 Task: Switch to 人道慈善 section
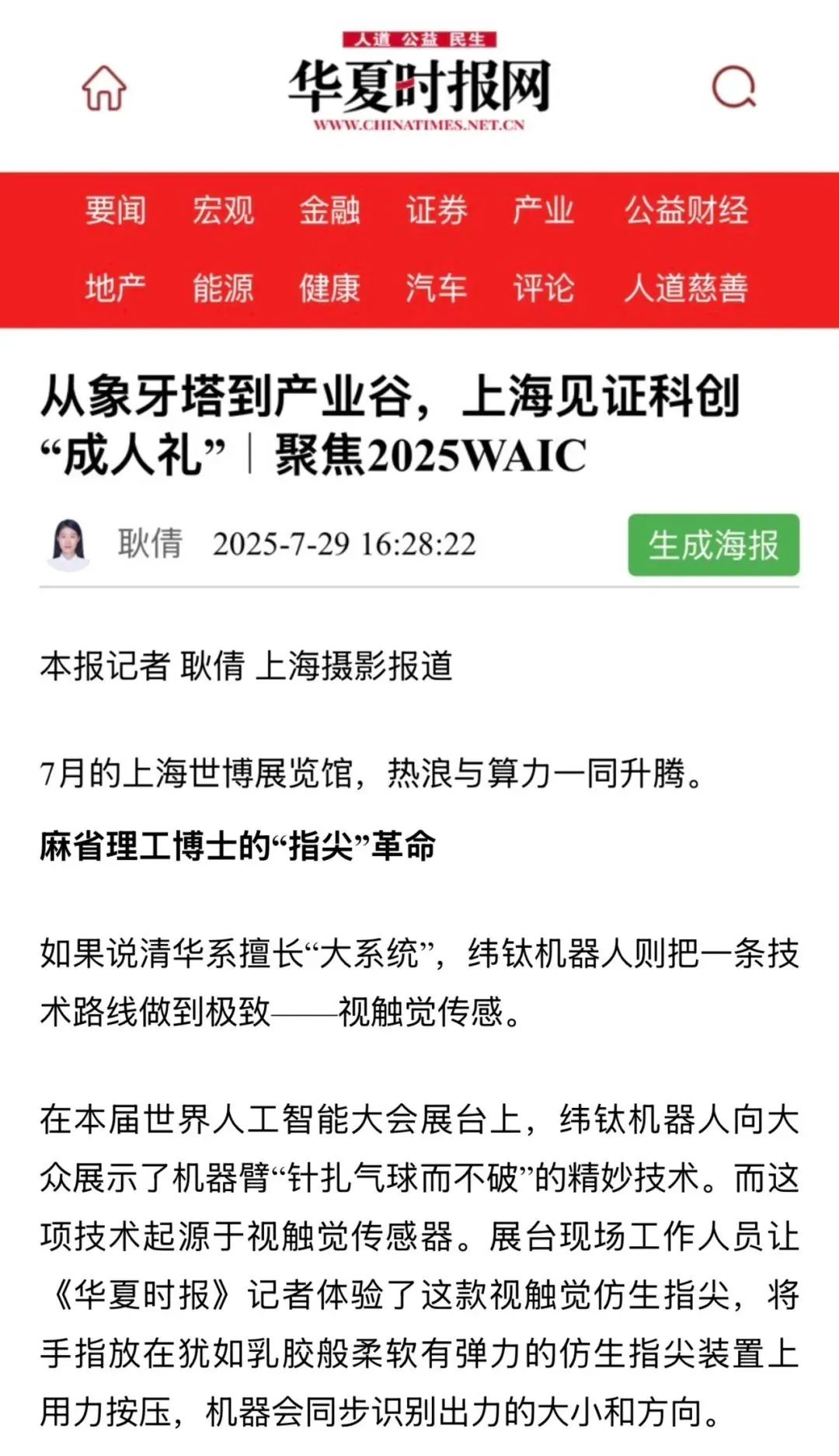687,288
